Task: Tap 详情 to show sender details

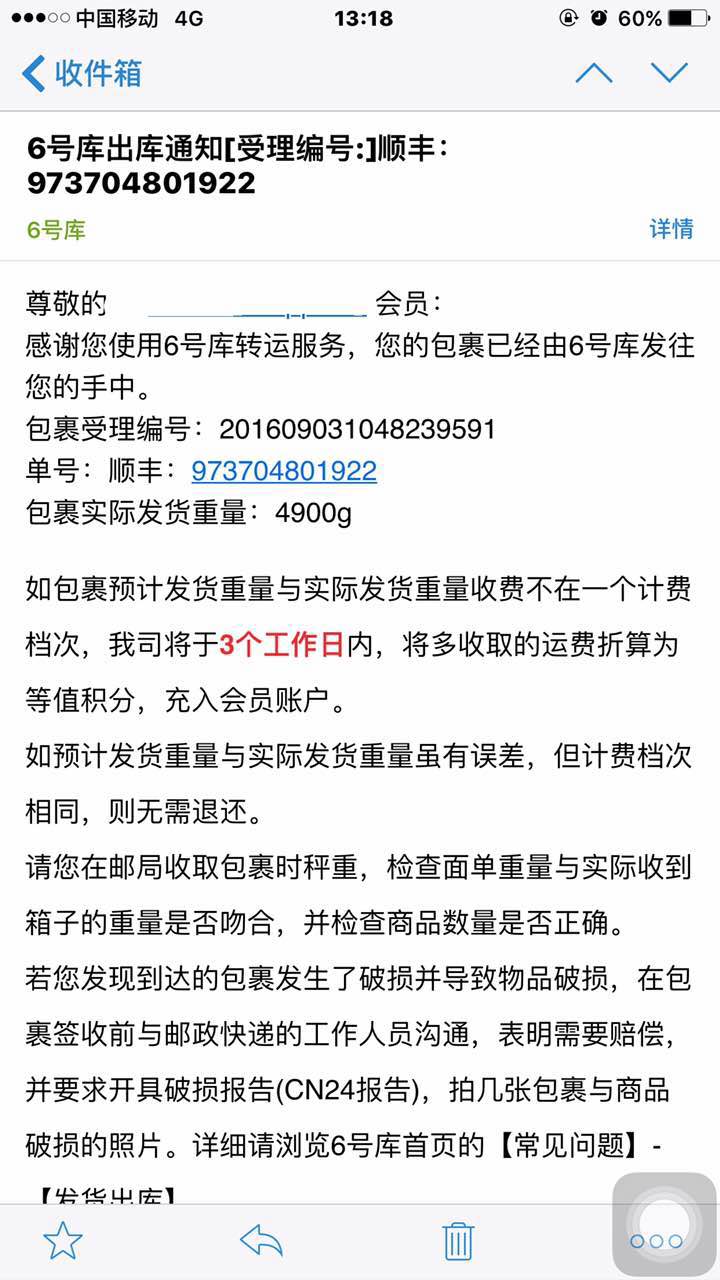Action: click(671, 229)
